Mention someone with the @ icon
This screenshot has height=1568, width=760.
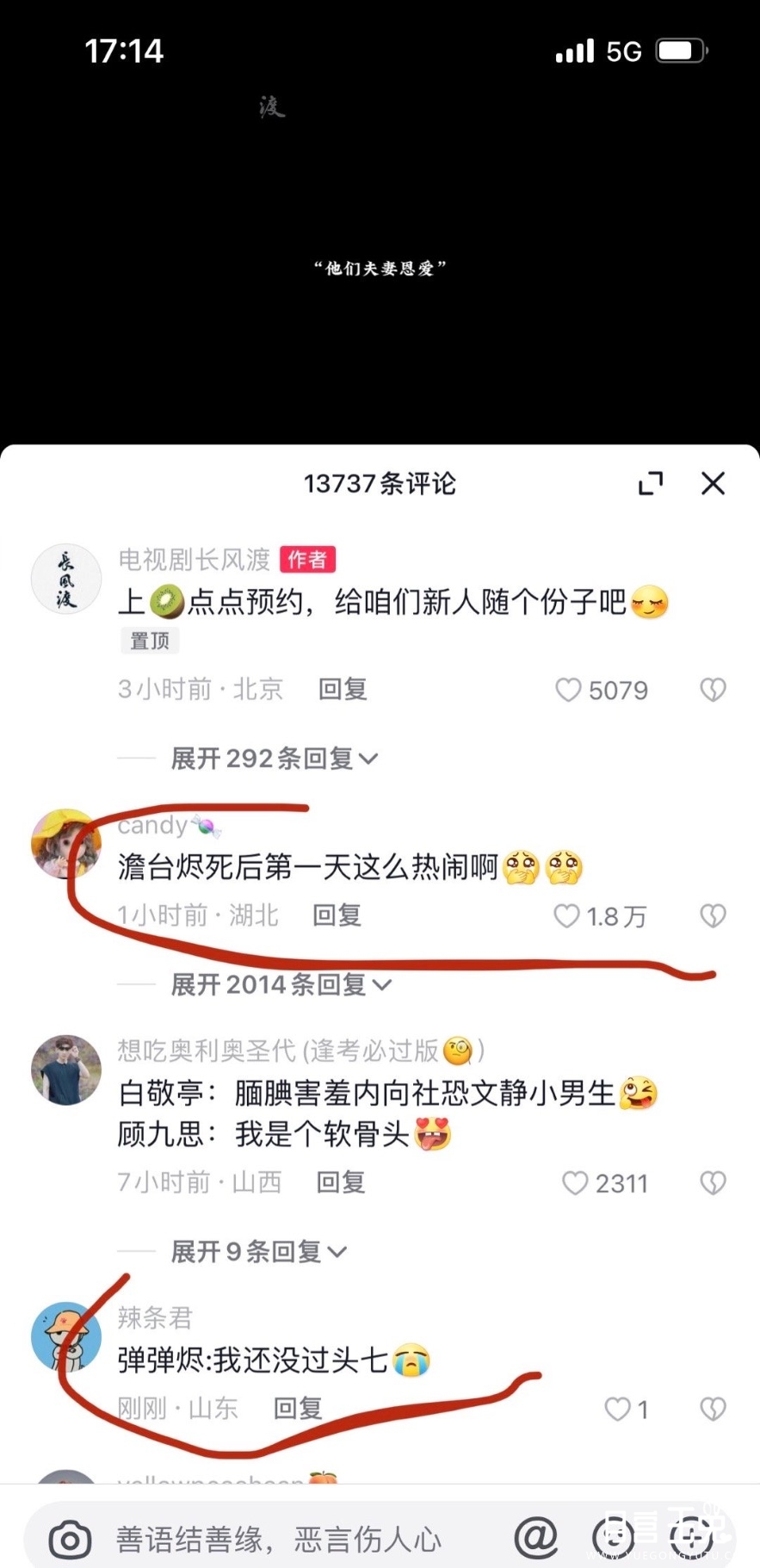click(x=535, y=1537)
